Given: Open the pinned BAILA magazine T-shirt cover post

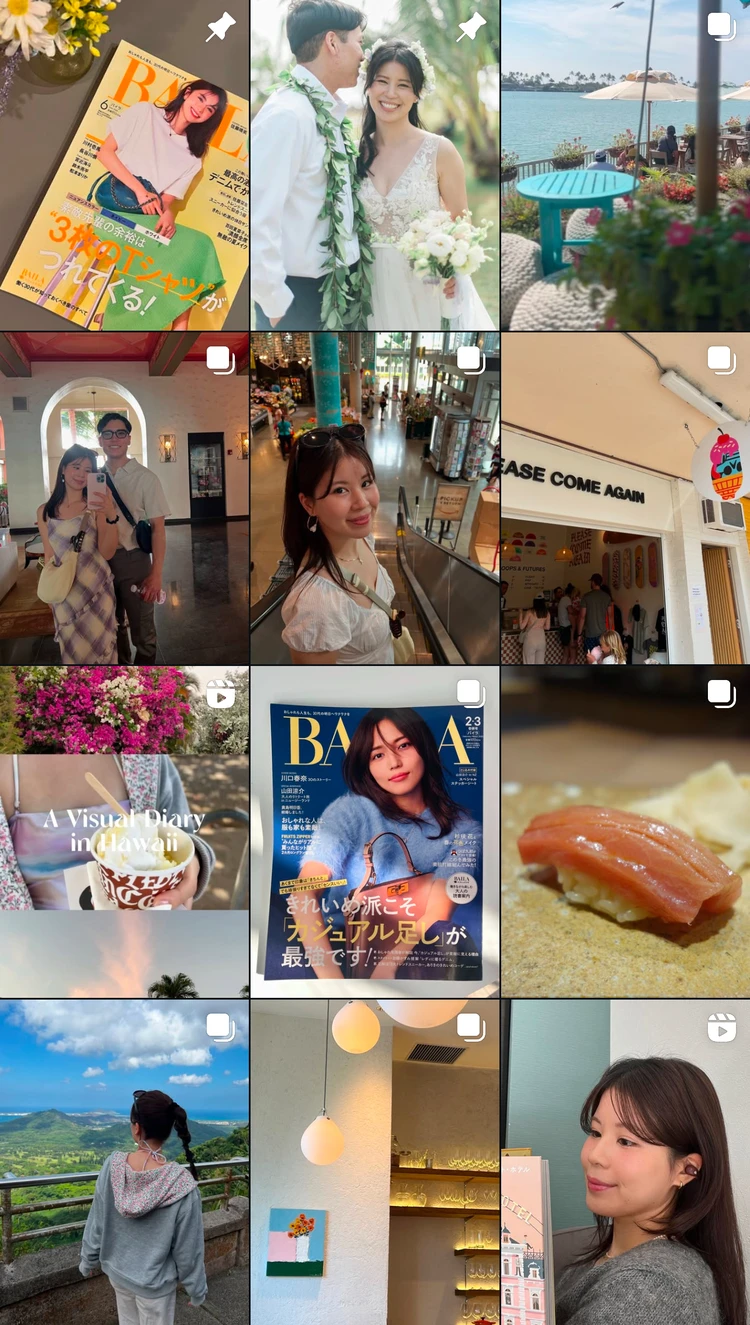Looking at the screenshot, I should click(x=124, y=165).
